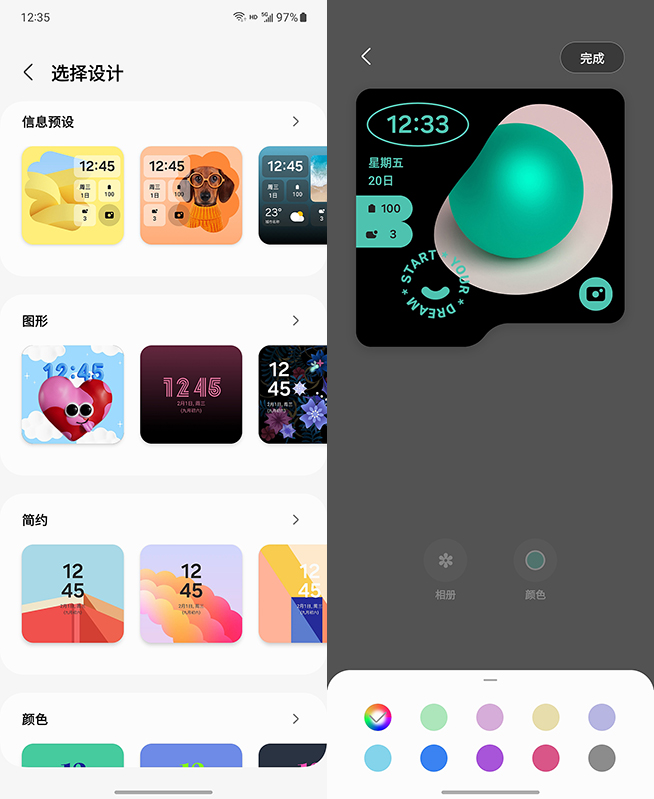Pick the red heart cloud design
654x799 pixels.
pyautogui.click(x=73, y=394)
